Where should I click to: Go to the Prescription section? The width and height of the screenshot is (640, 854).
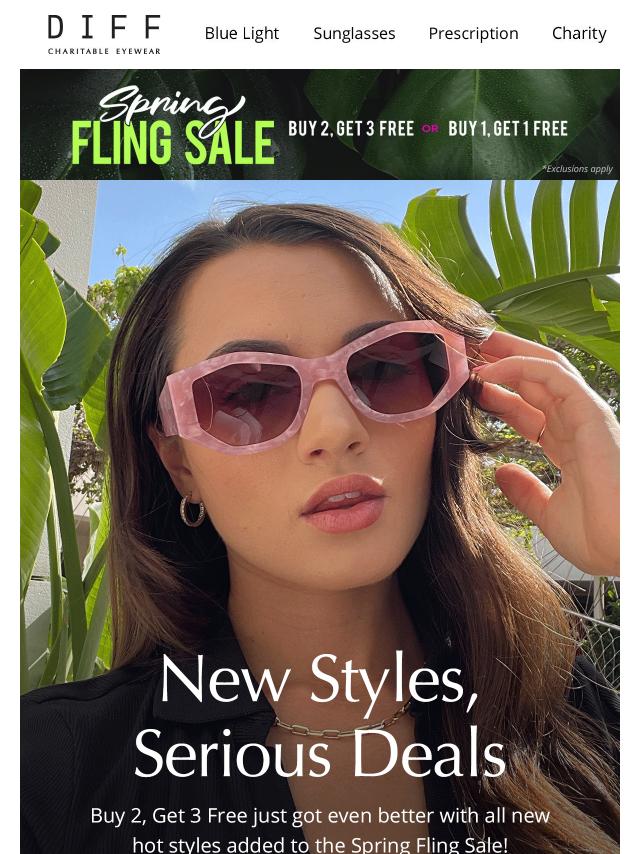click(x=473, y=33)
